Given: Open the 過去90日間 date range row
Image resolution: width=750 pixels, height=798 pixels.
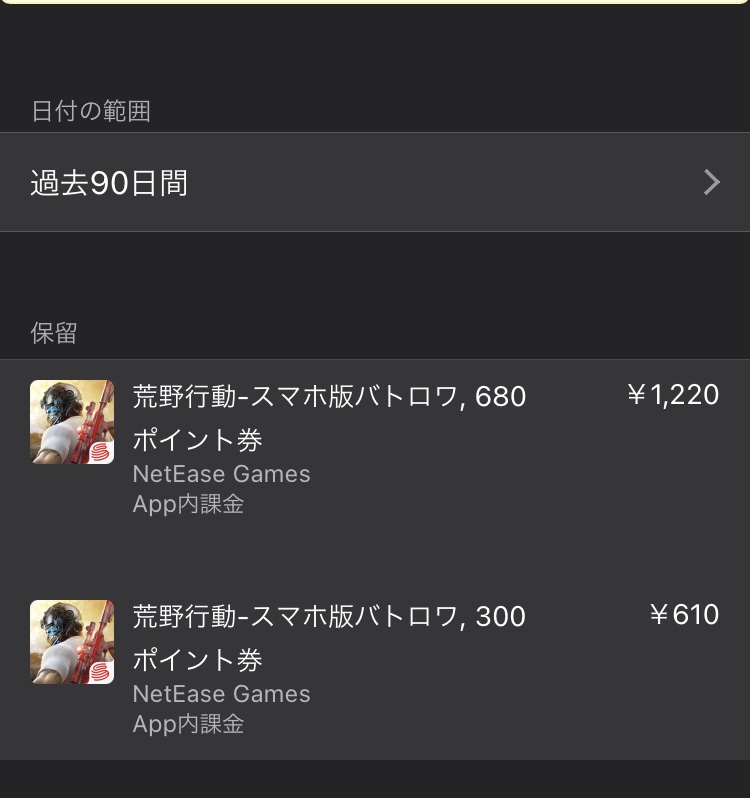Looking at the screenshot, I should pos(375,183).
